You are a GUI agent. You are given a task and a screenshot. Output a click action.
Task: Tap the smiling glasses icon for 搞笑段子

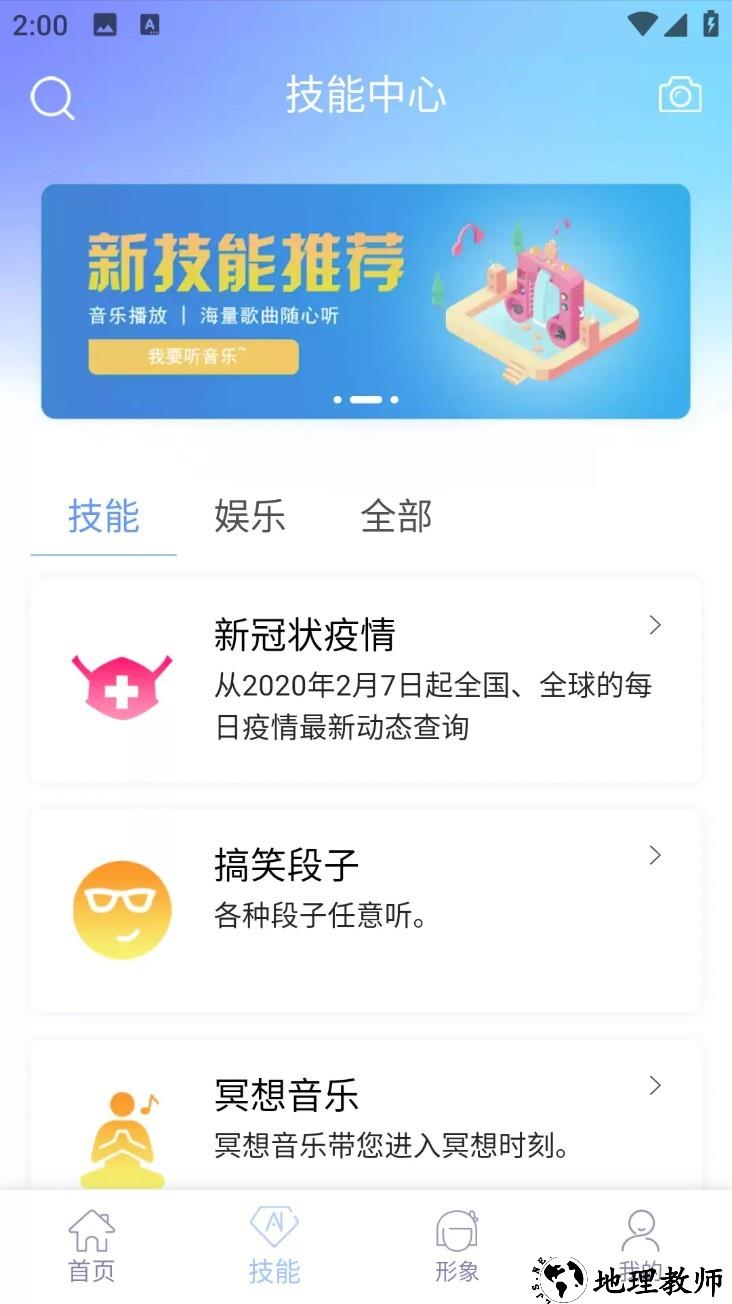tap(122, 909)
